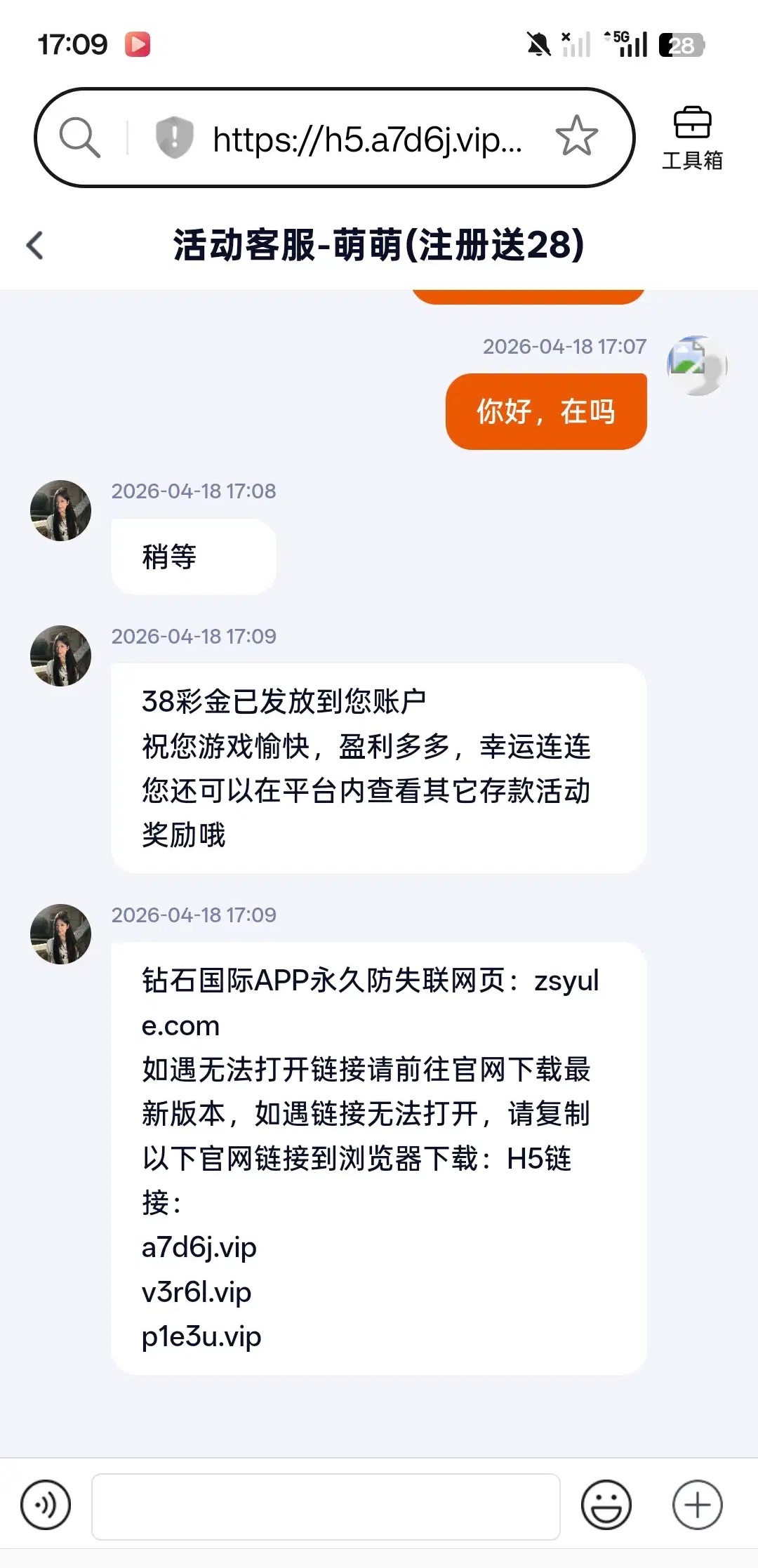Open the emoji picker
The width and height of the screenshot is (758, 1568).
(606, 1505)
